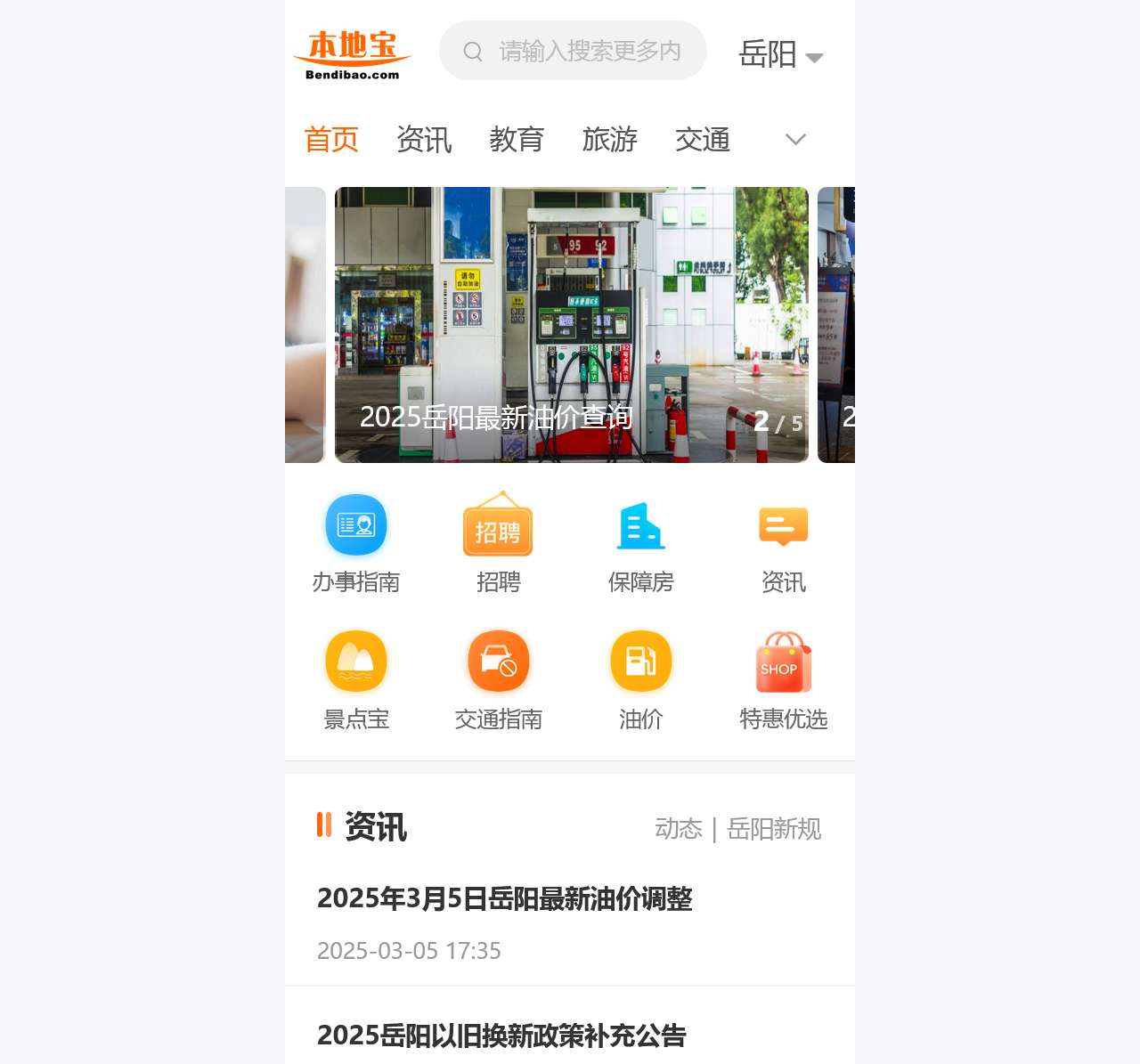Open the 2025岳阳以旧换新政策补充公告 article

point(501,1036)
